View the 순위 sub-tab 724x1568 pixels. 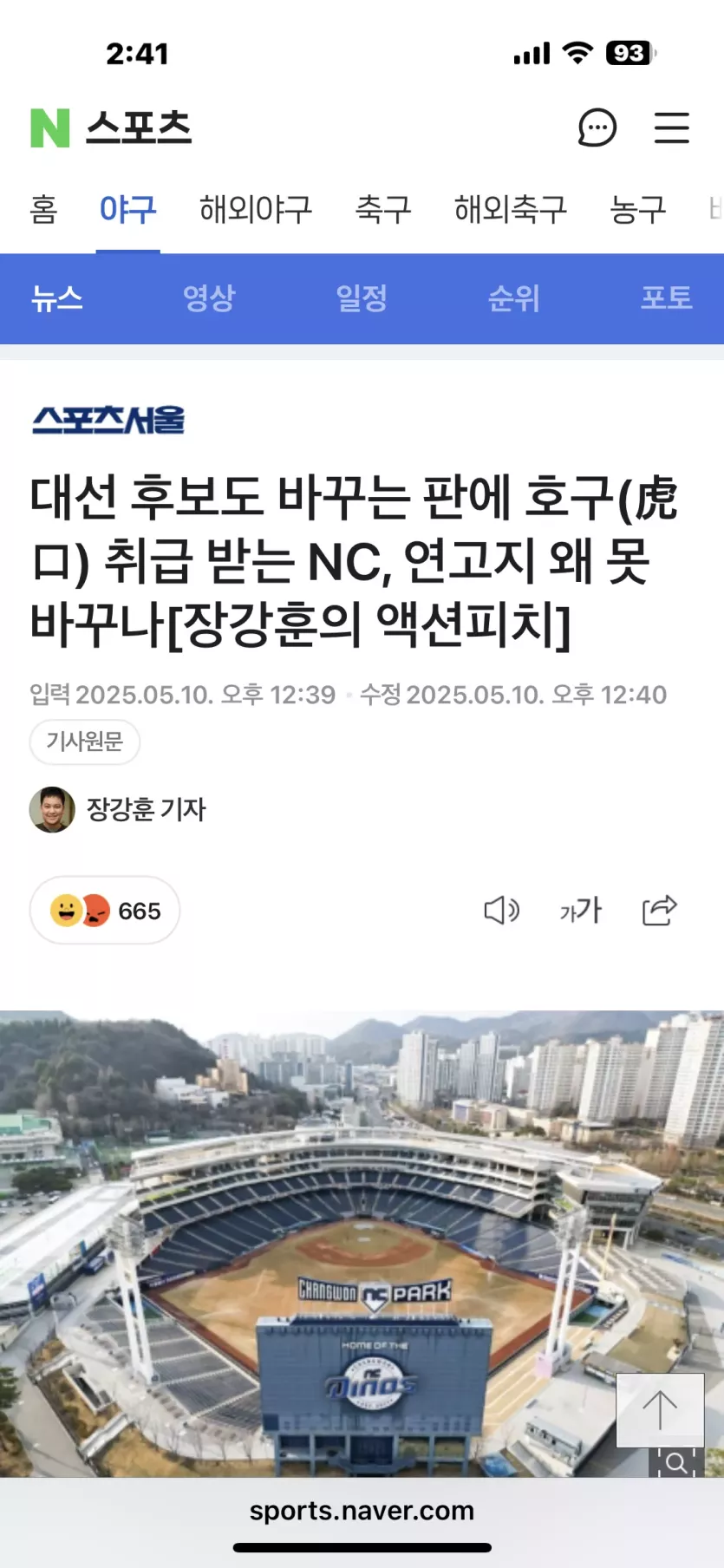(x=514, y=298)
